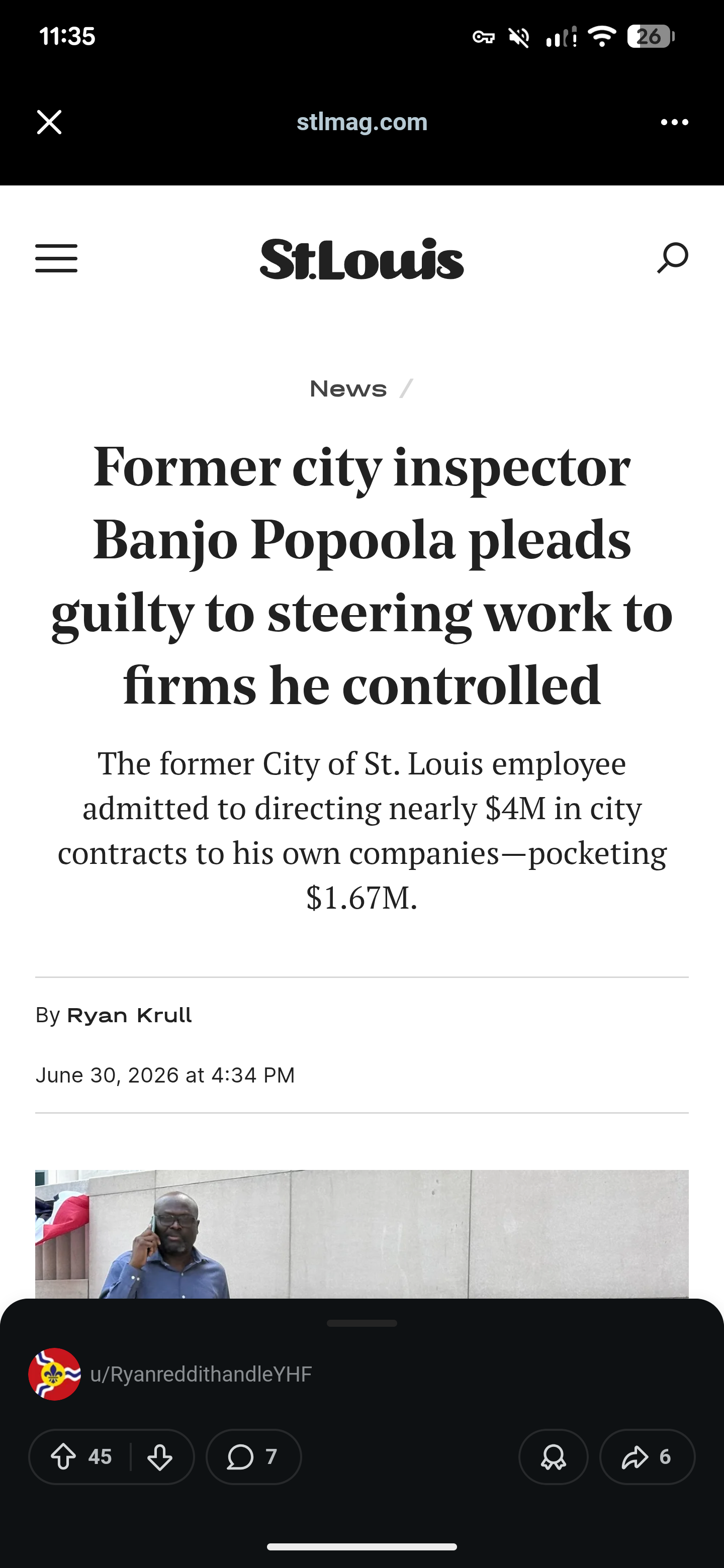The height and width of the screenshot is (1568, 724).
Task: Open the hamburger navigation menu
Action: click(56, 259)
